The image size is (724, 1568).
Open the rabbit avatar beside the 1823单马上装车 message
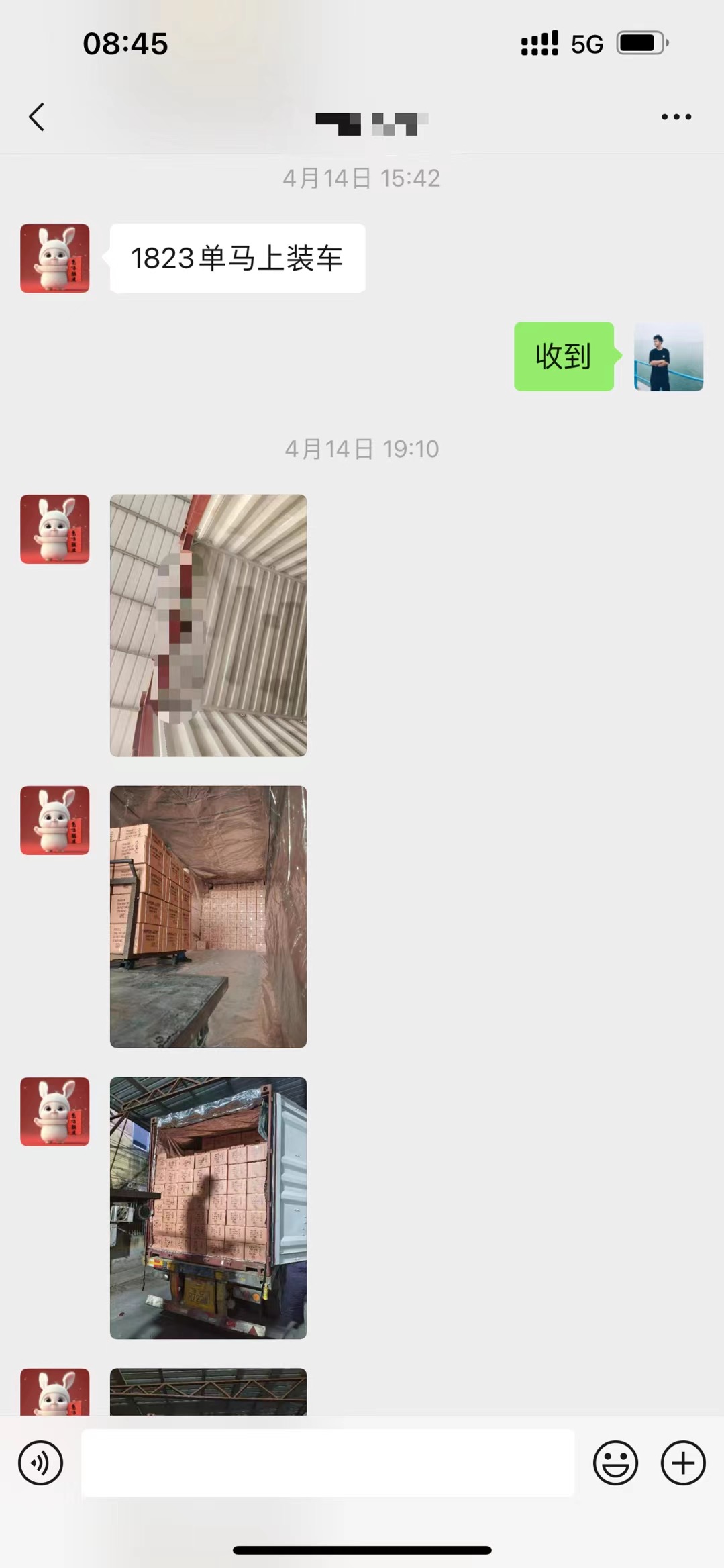coord(55,258)
